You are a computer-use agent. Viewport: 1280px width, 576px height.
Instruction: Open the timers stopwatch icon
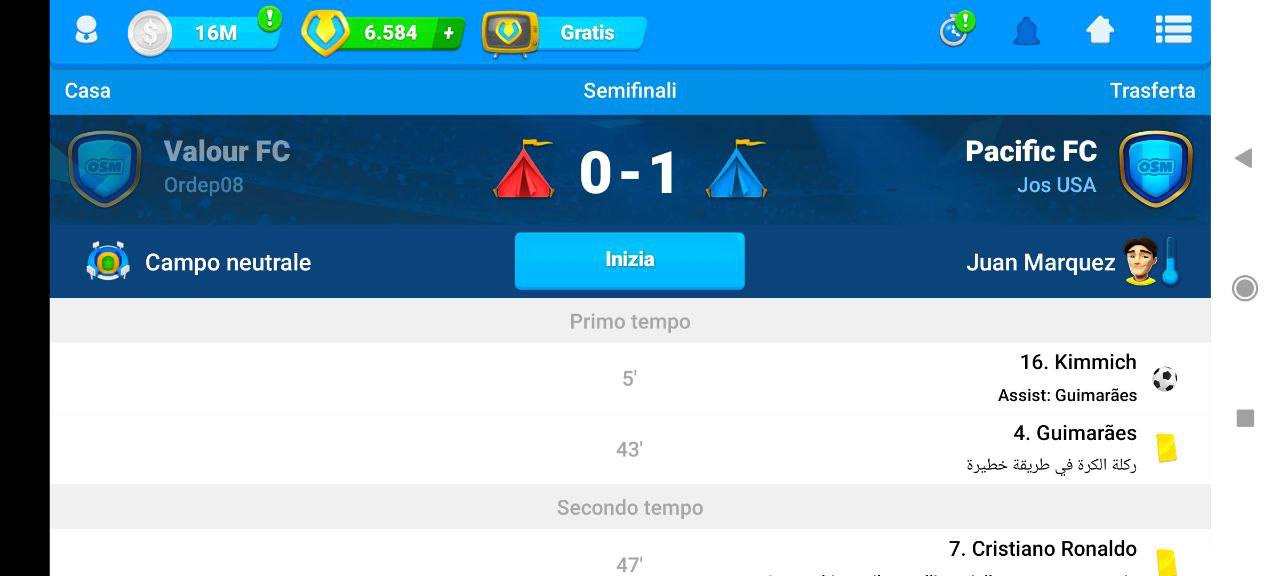954,31
